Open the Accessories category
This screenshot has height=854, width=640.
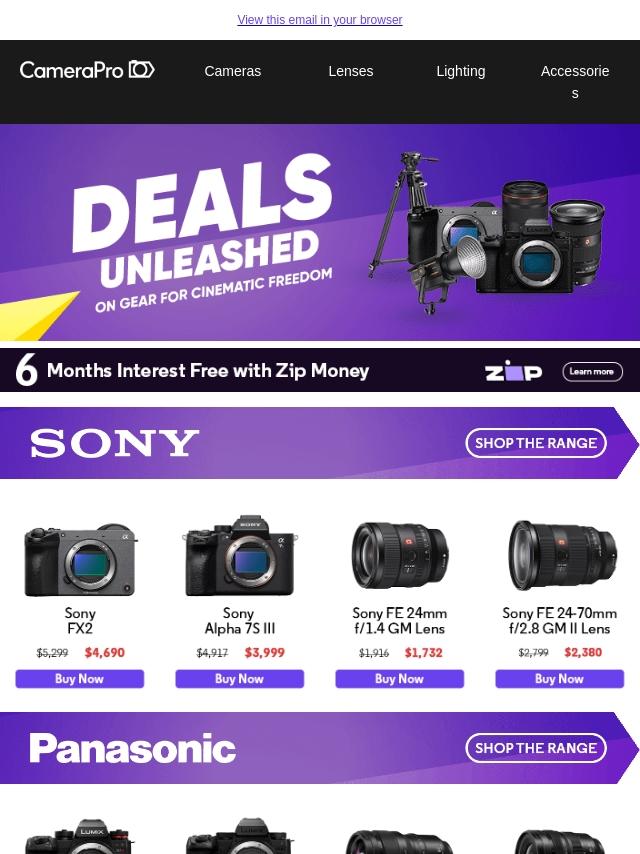[x=574, y=81]
